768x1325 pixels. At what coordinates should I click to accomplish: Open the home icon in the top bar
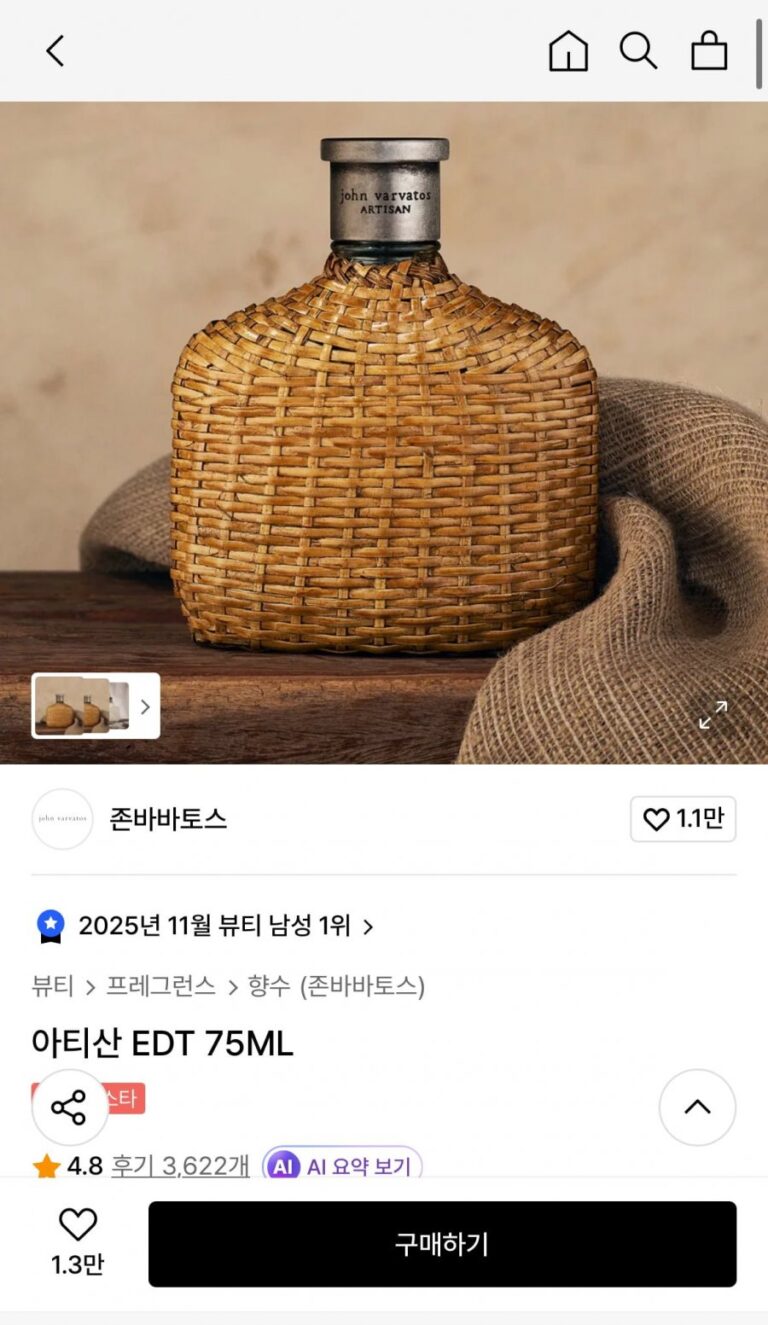(568, 51)
